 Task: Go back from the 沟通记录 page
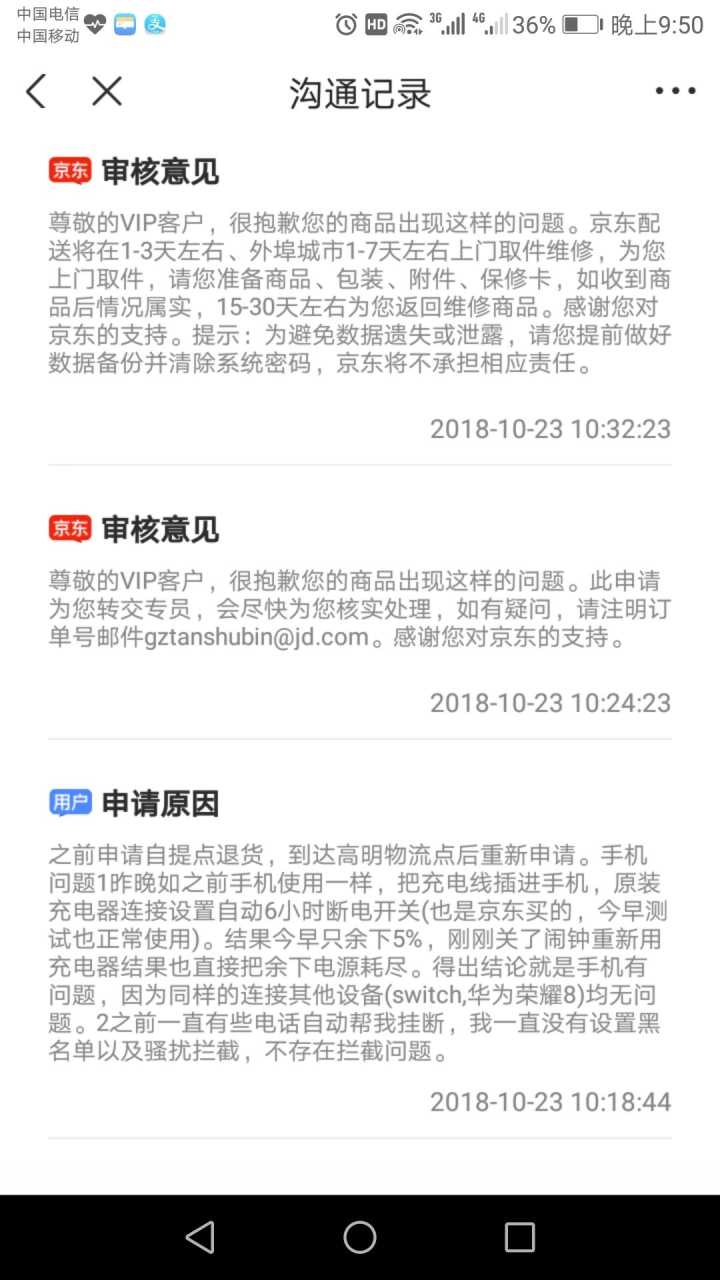point(36,92)
